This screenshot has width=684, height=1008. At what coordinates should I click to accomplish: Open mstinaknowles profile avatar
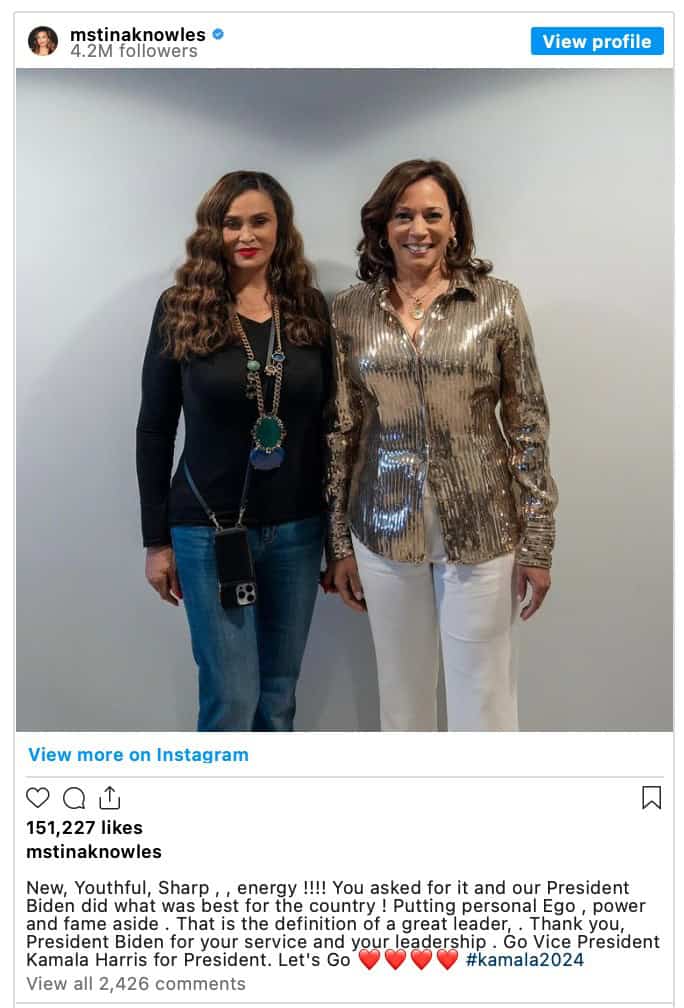pos(43,41)
